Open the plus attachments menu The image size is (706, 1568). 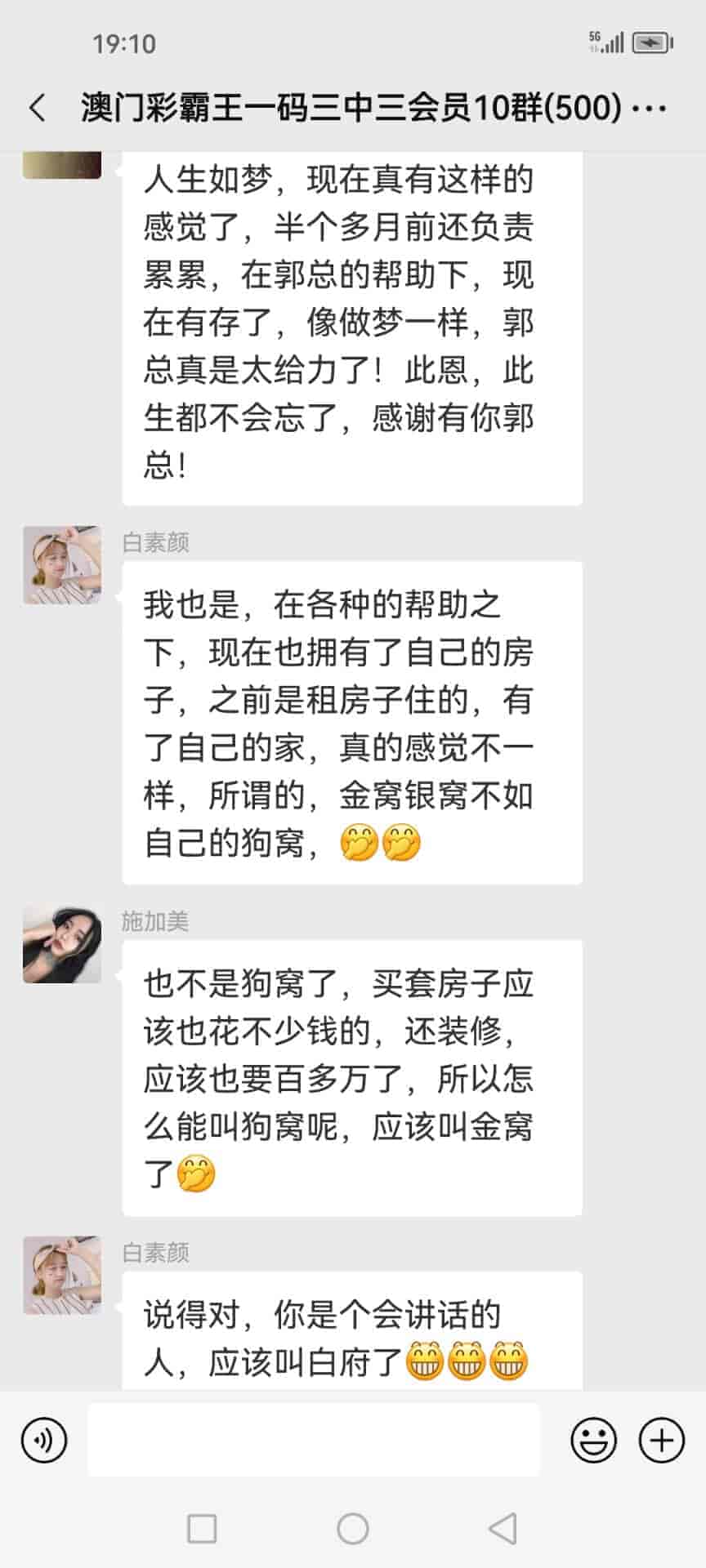coord(661,1440)
